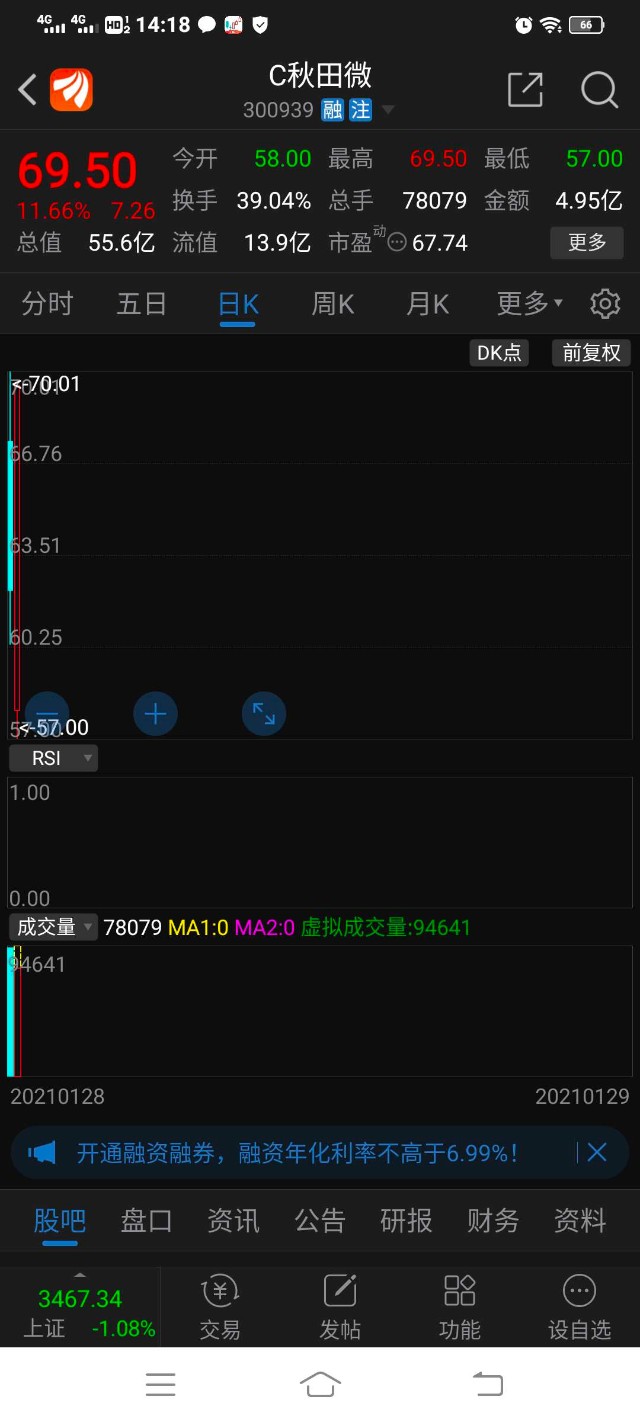Dismiss the 融资融券 promotion banner

click(x=597, y=1153)
